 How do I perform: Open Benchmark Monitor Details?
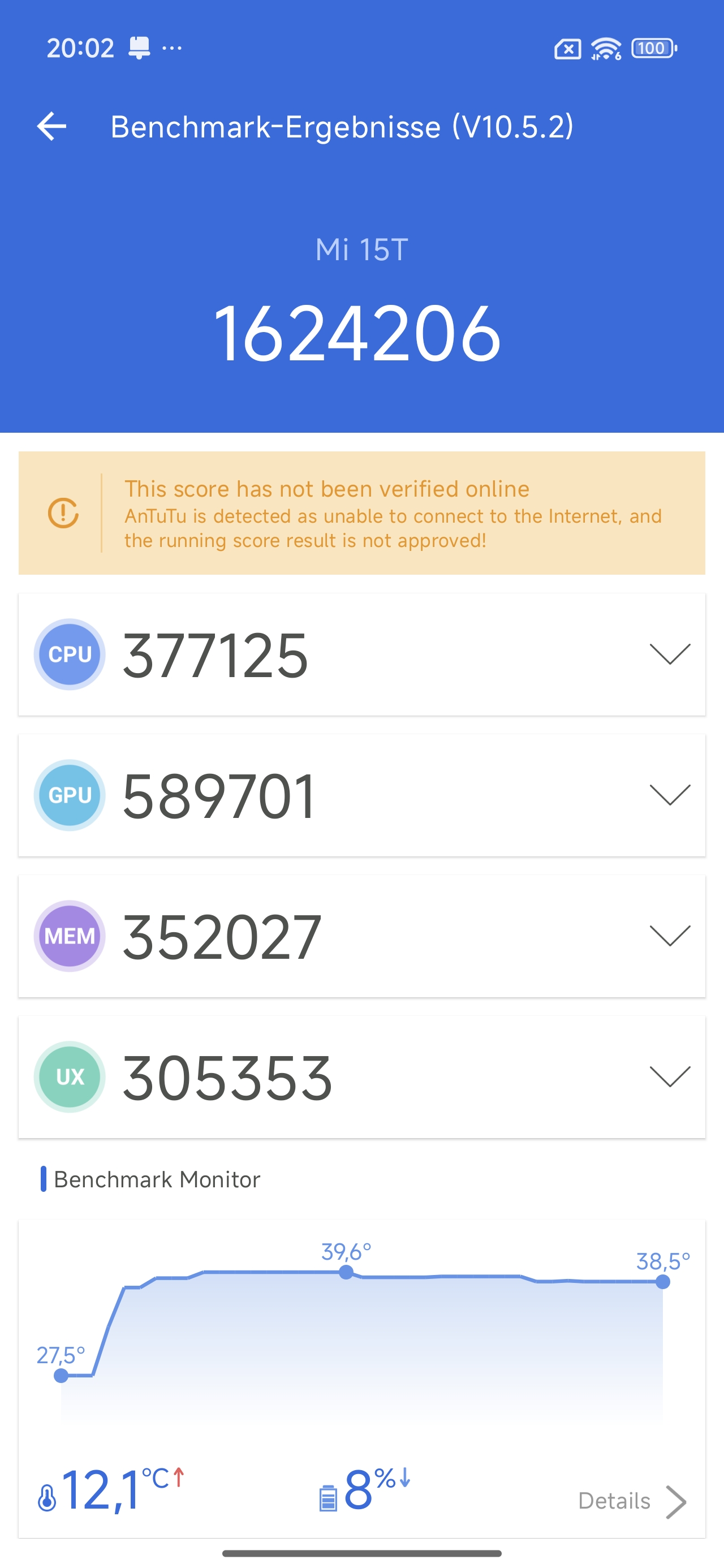point(631,1501)
